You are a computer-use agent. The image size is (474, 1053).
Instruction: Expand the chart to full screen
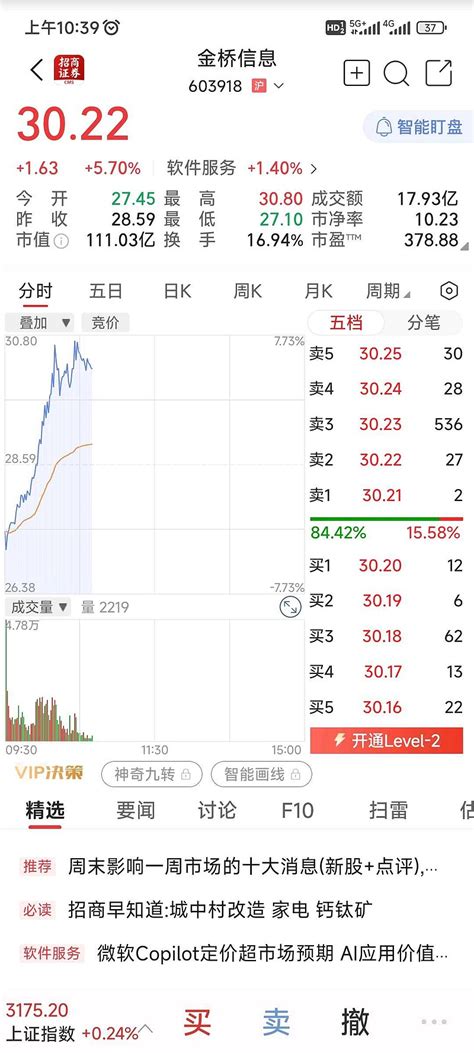[x=290, y=608]
